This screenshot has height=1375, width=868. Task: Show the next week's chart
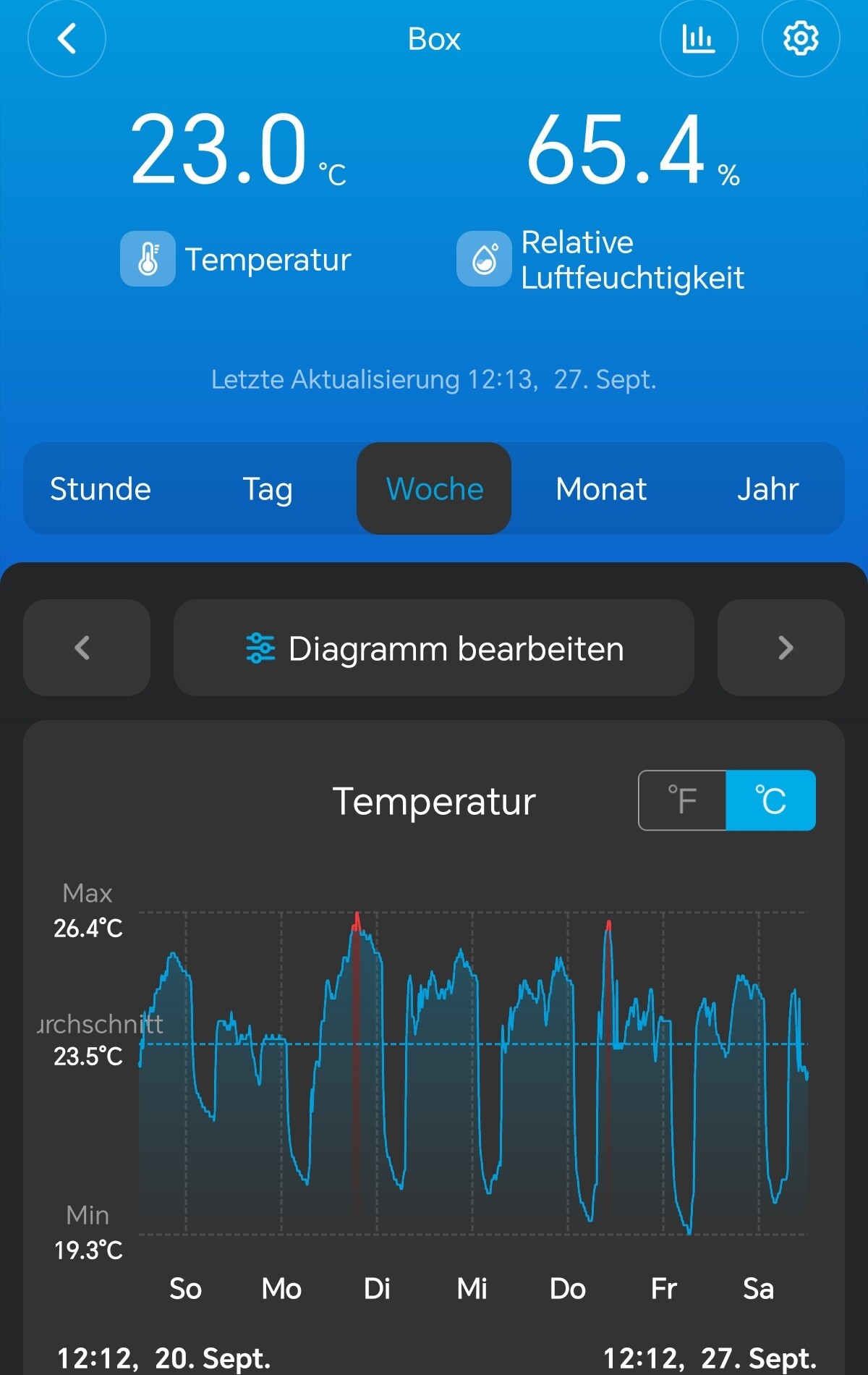pos(781,648)
